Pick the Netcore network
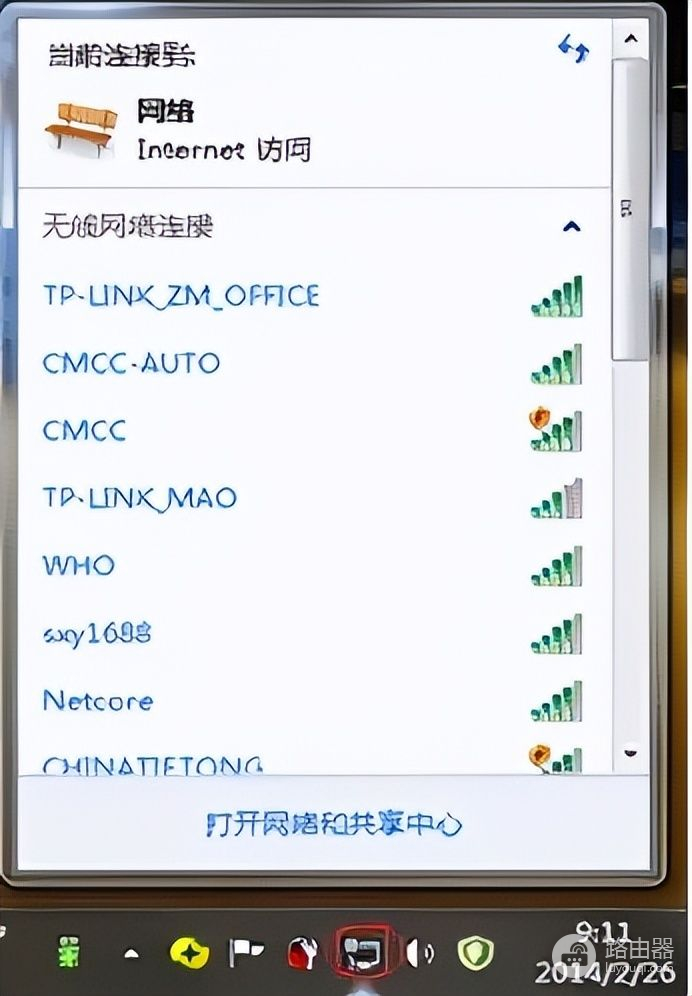 coord(98,700)
